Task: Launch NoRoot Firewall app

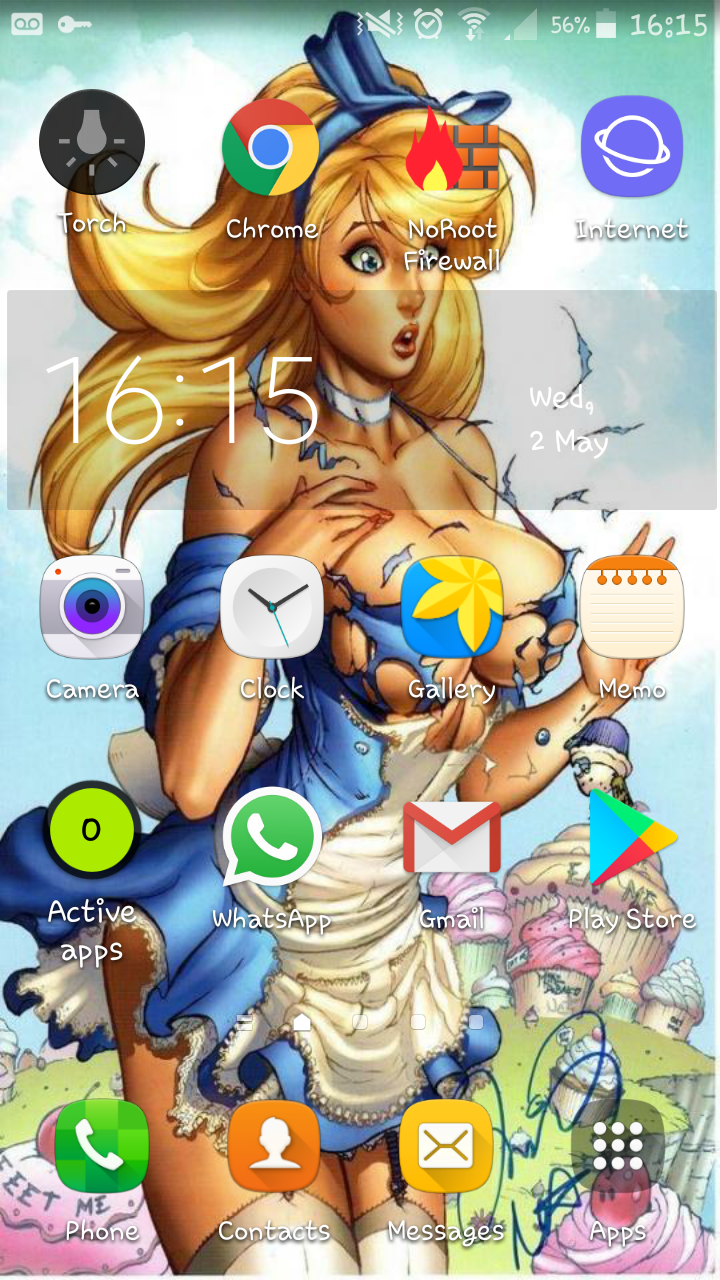Action: pyautogui.click(x=451, y=150)
